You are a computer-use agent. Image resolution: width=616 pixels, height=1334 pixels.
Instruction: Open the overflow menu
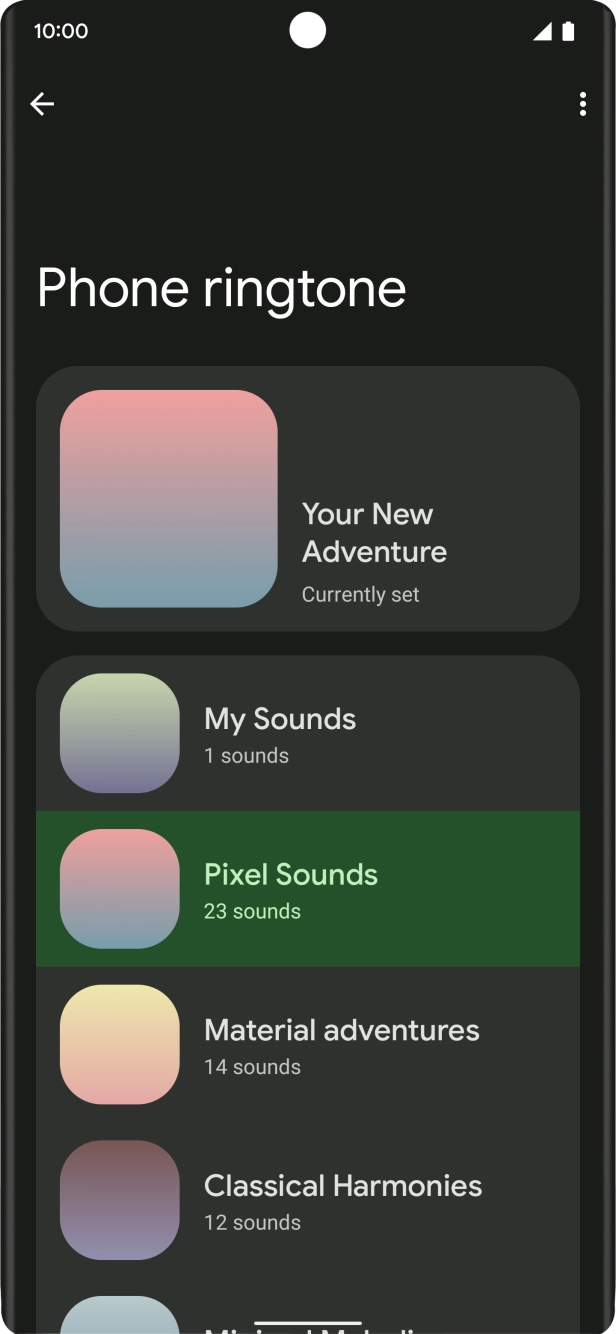tap(582, 104)
